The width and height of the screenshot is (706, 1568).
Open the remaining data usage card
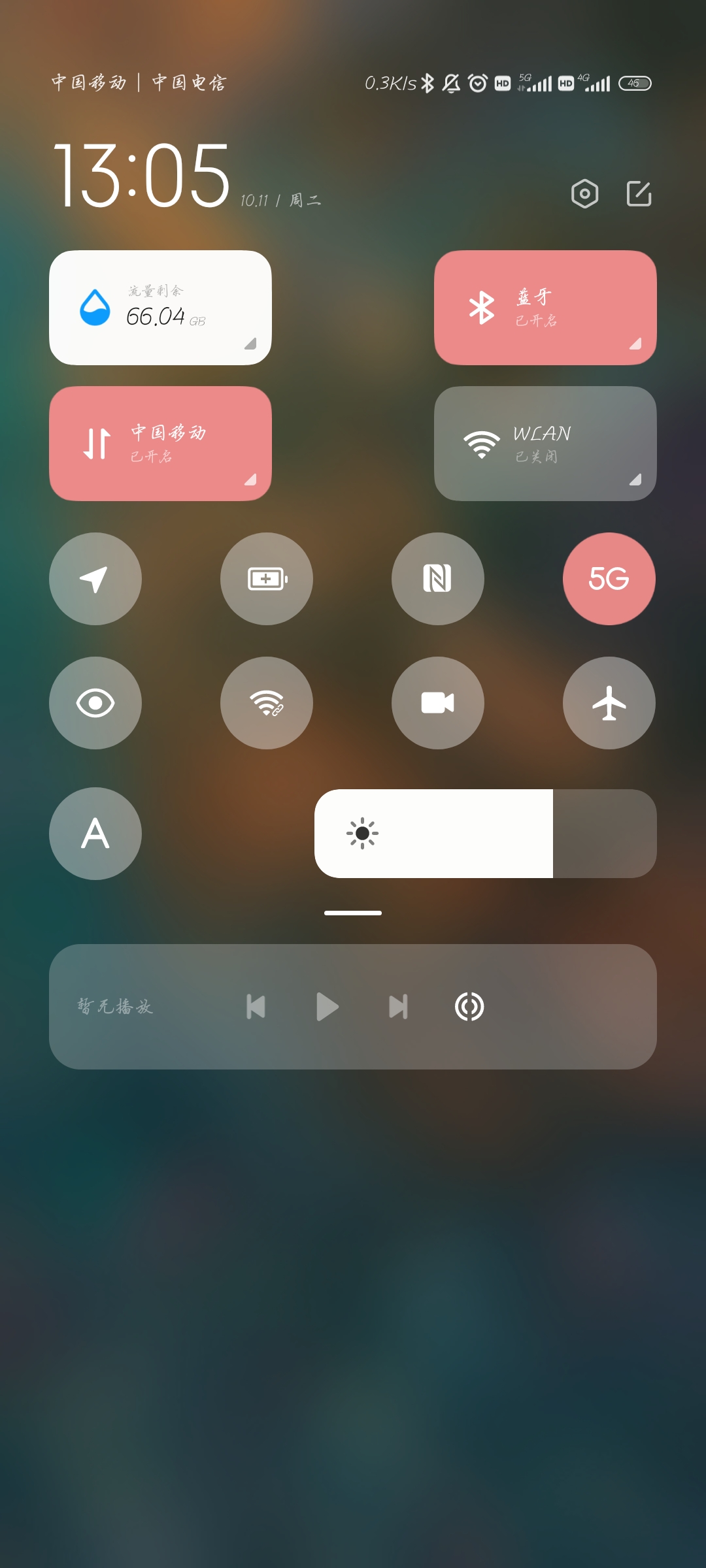coord(160,308)
